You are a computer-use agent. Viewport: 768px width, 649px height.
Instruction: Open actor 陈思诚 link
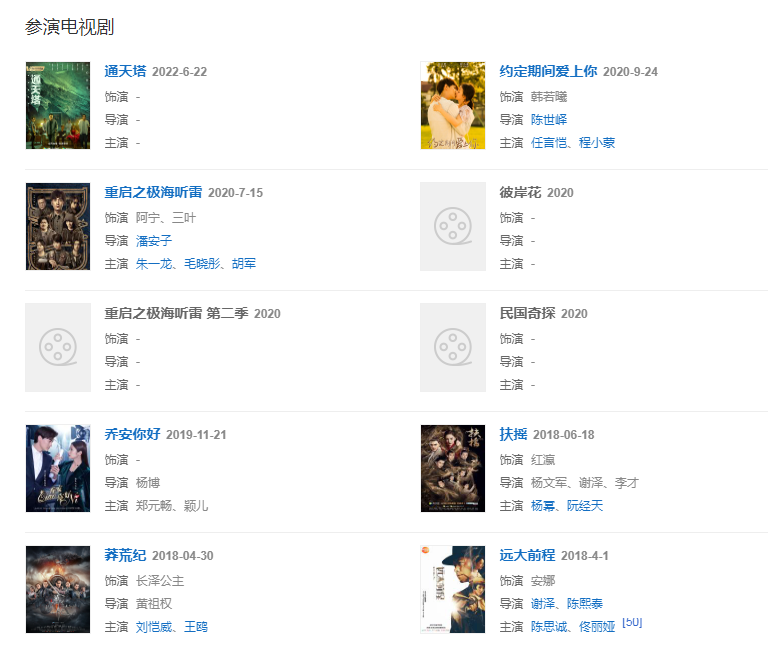click(549, 627)
